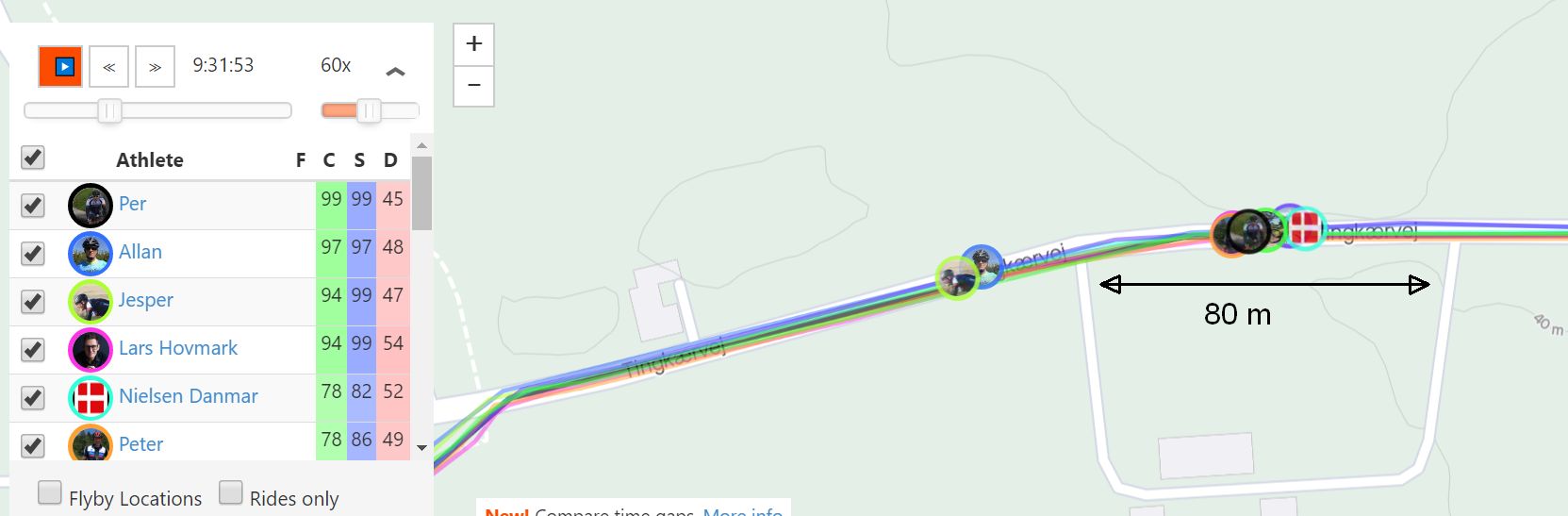Open the More info link
The height and width of the screenshot is (516, 1568).
[x=742, y=511]
